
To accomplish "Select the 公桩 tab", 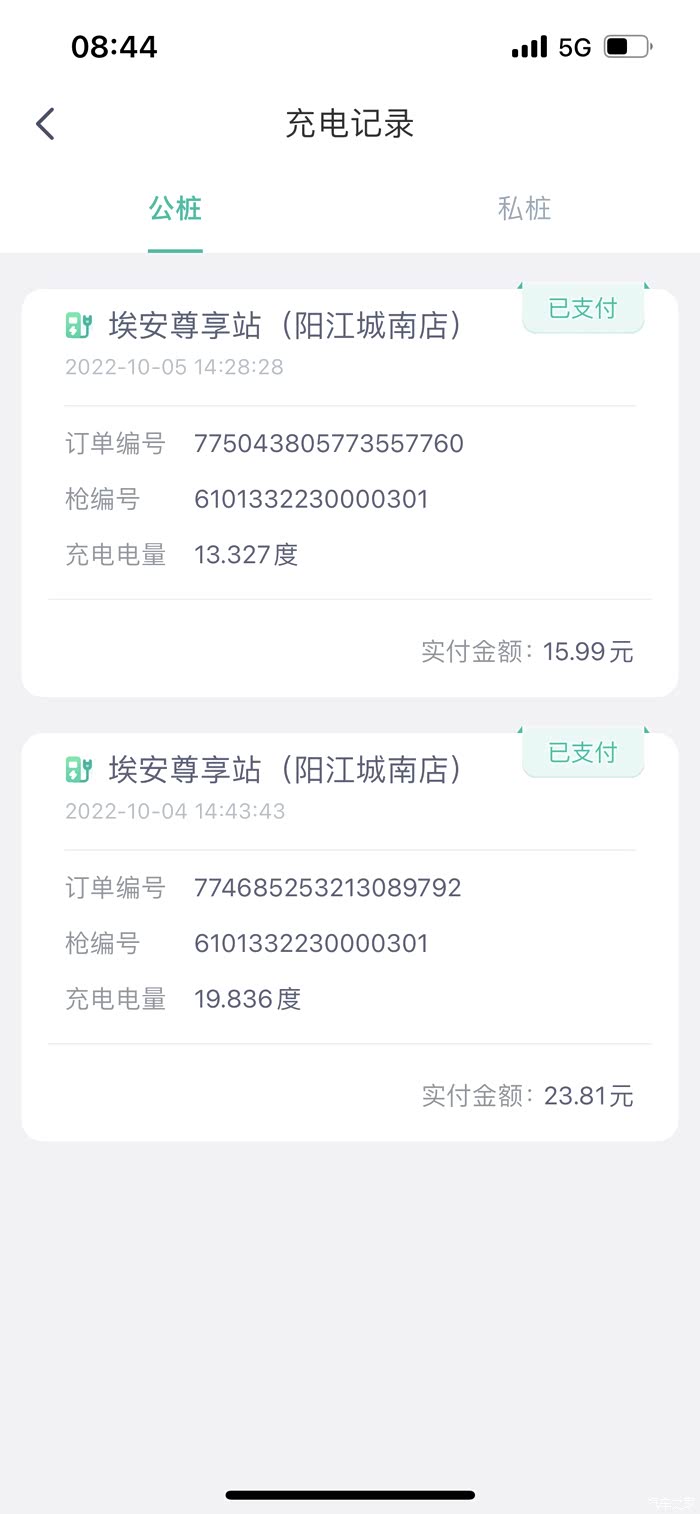I will coord(175,209).
